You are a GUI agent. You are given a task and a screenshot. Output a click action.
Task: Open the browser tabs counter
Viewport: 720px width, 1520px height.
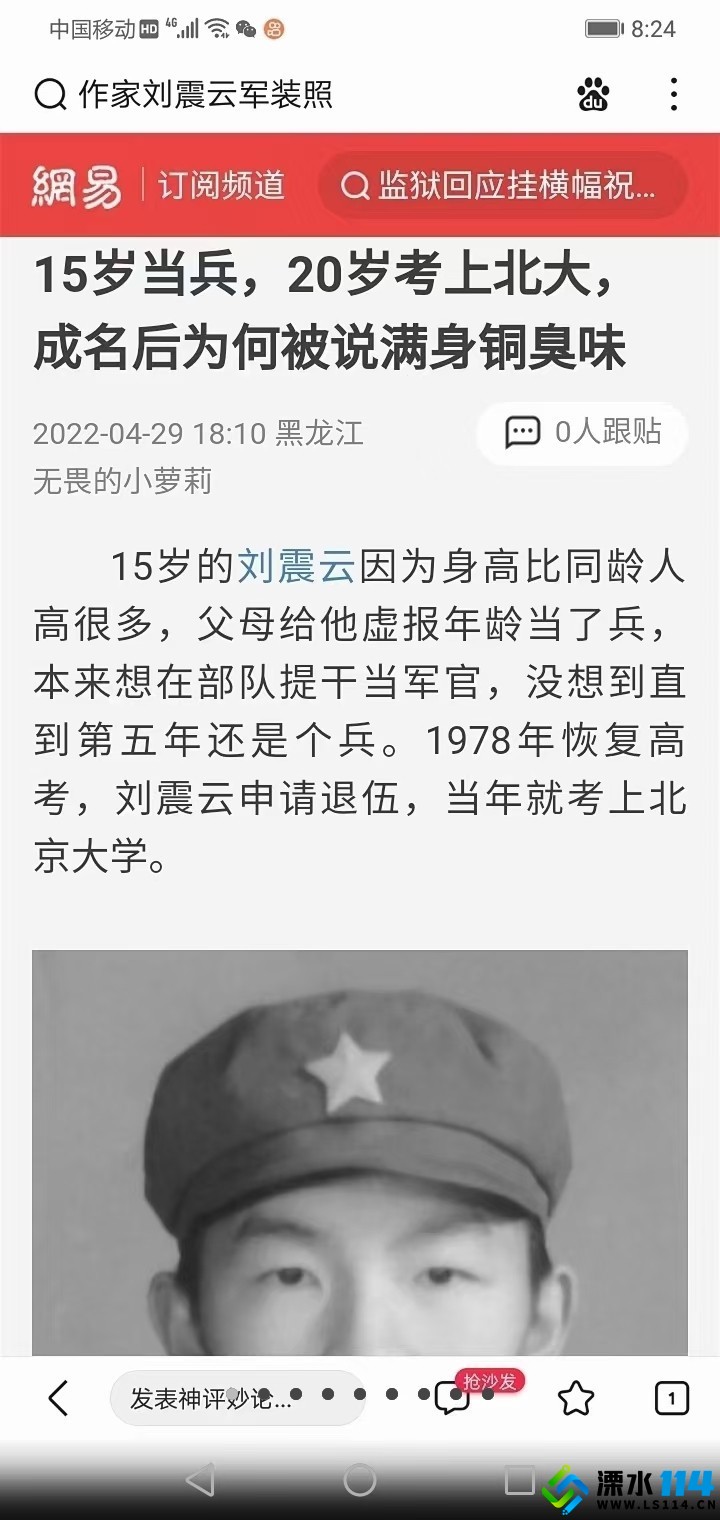672,1398
